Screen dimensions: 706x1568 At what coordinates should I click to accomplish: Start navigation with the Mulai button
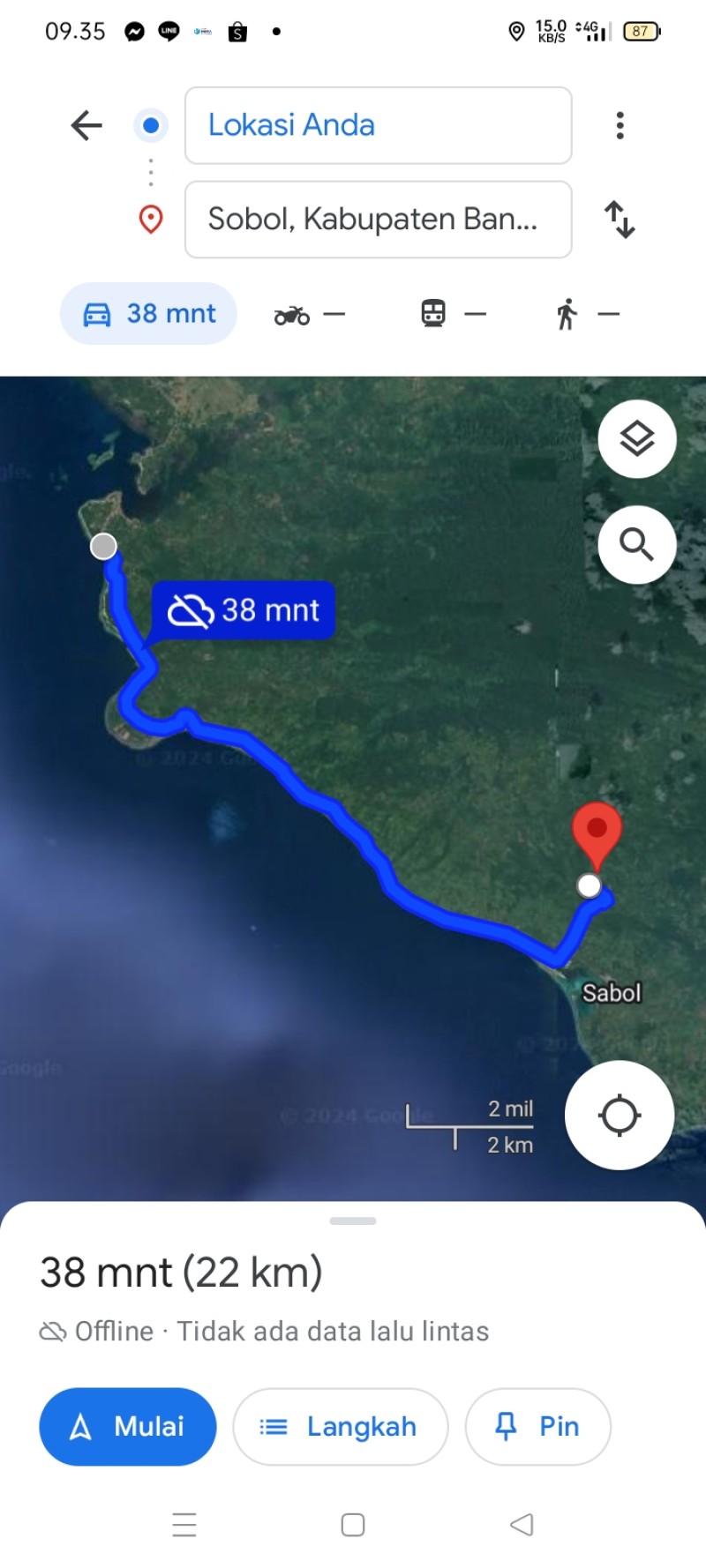[x=128, y=1427]
